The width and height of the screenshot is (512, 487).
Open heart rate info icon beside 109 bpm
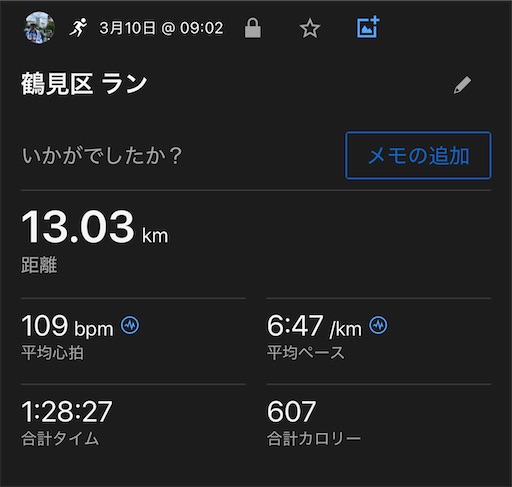(x=130, y=325)
